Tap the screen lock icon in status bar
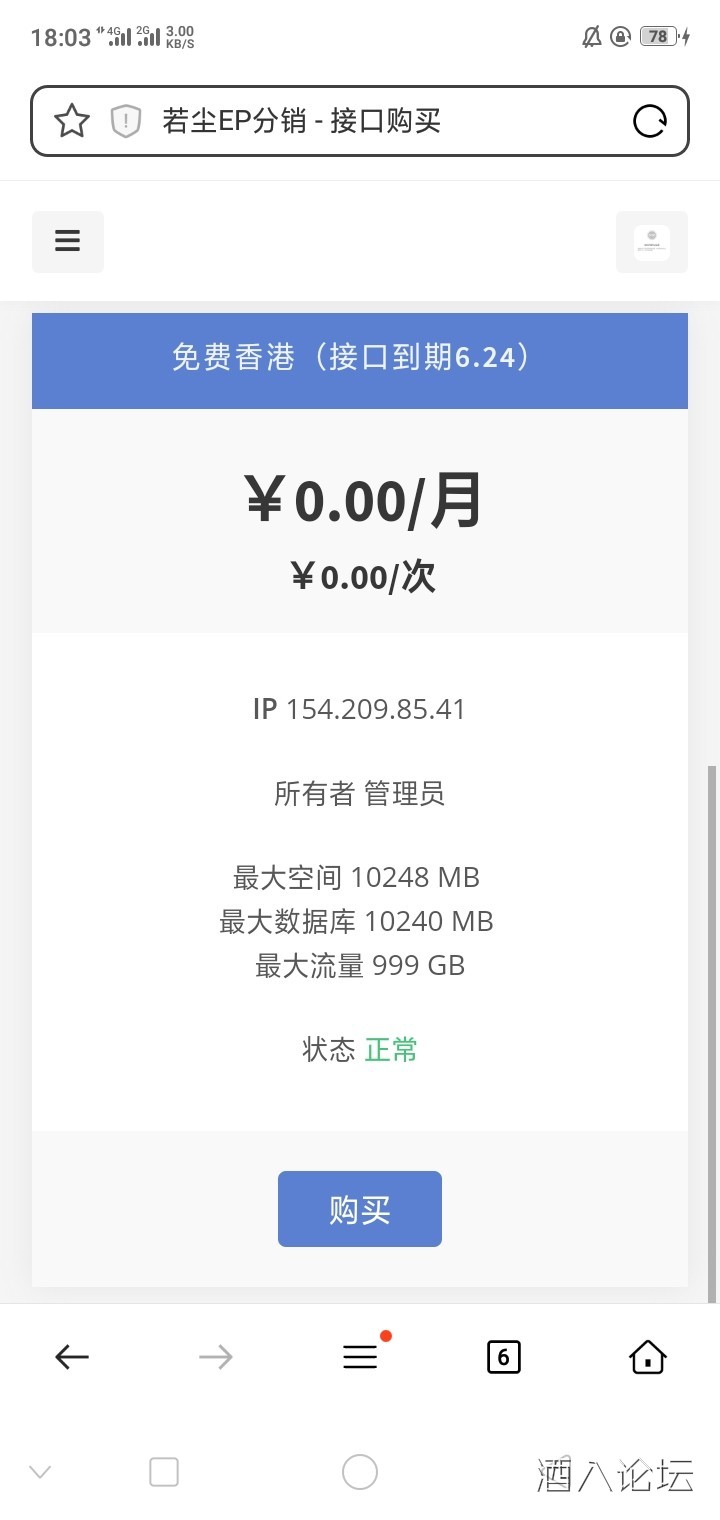The width and height of the screenshot is (720, 1520). (x=620, y=37)
